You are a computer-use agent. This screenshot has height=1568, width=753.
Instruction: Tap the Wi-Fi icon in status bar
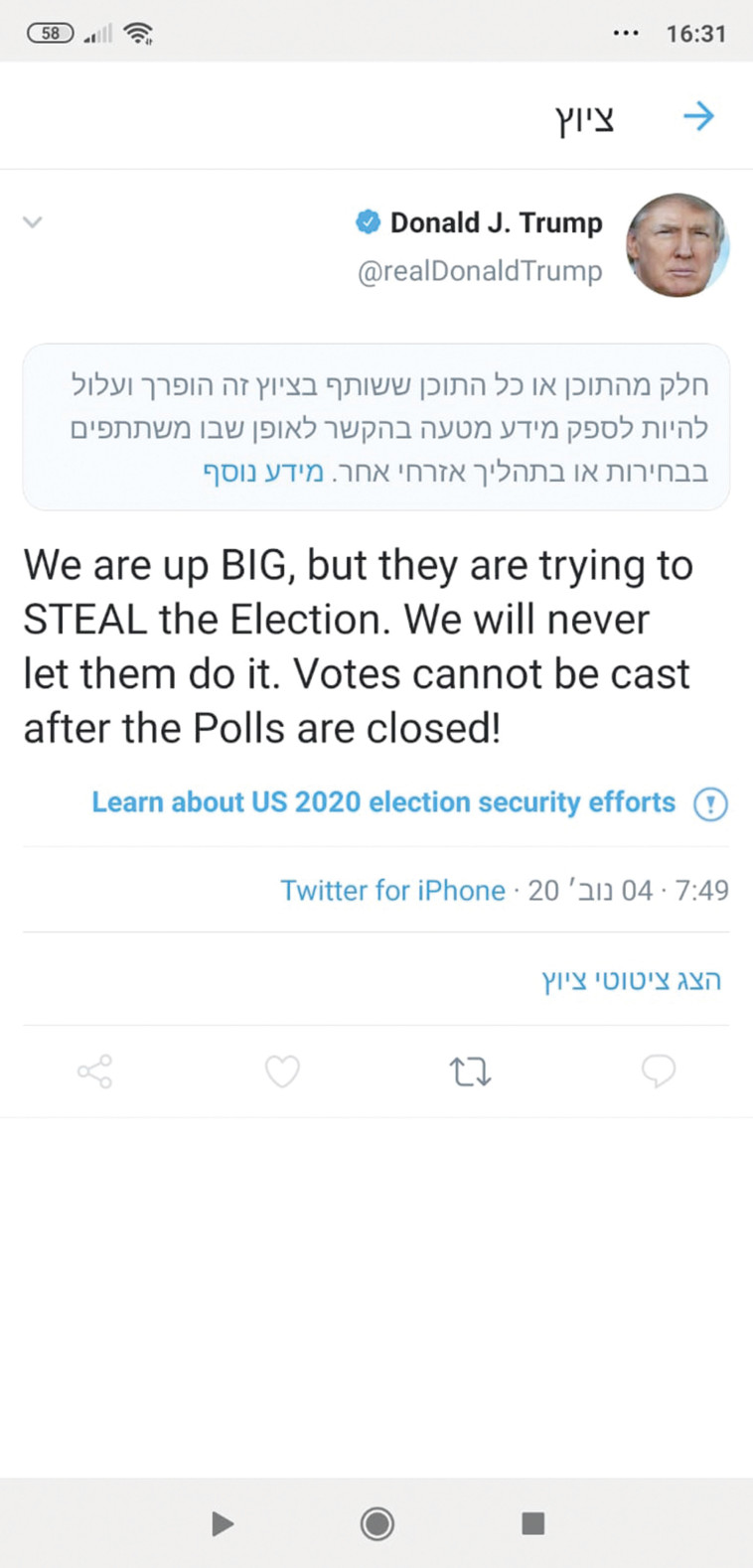(139, 32)
